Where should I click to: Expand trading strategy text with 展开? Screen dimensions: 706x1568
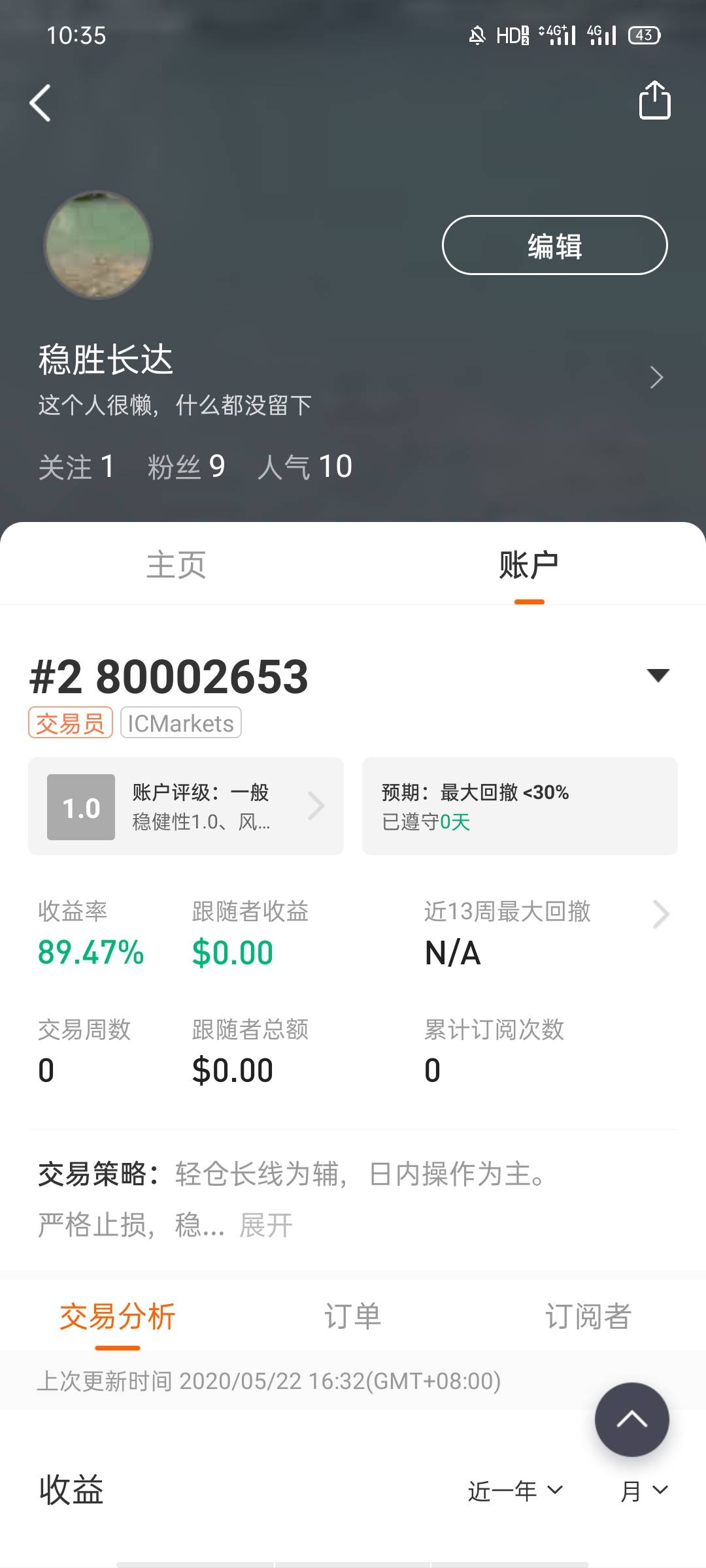(x=266, y=1225)
